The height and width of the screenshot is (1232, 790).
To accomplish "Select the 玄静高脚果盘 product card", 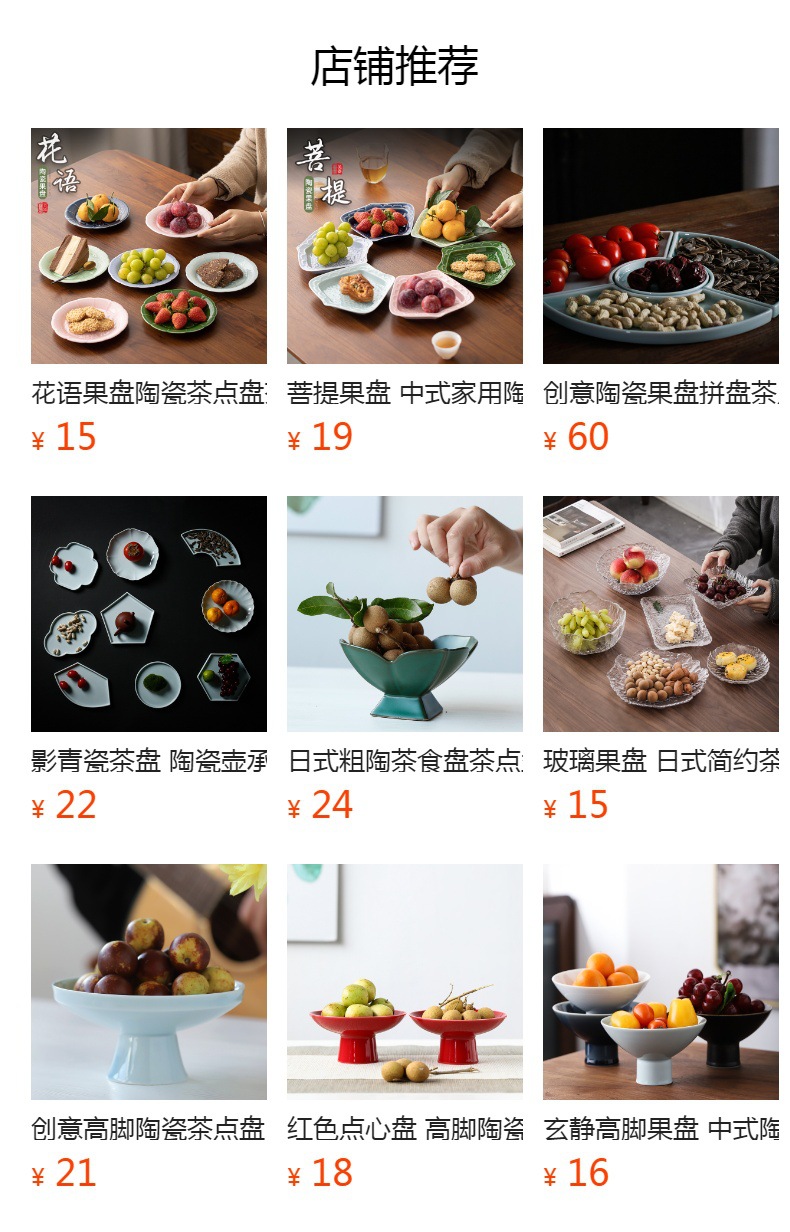I will (661, 1028).
